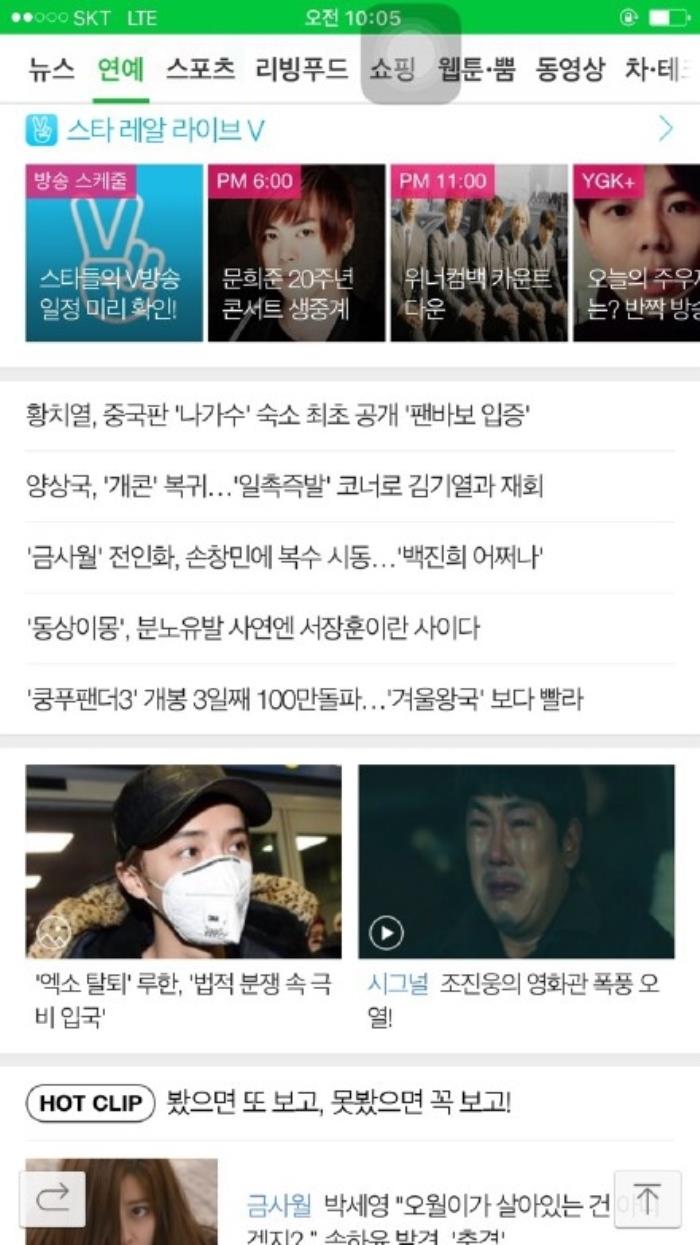This screenshot has width=700, height=1245.
Task: Open 쿵푸팬더3 100만돌파 article
Action: (x=304, y=699)
